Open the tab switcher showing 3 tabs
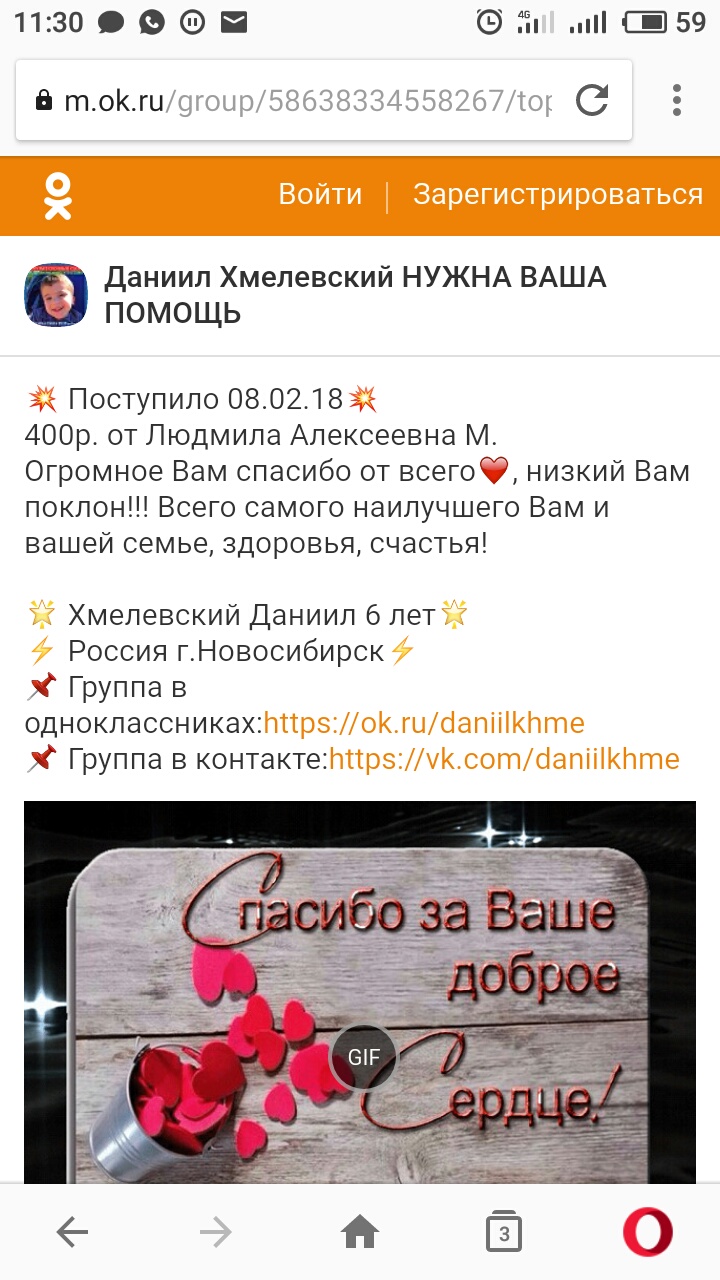 point(504,1233)
